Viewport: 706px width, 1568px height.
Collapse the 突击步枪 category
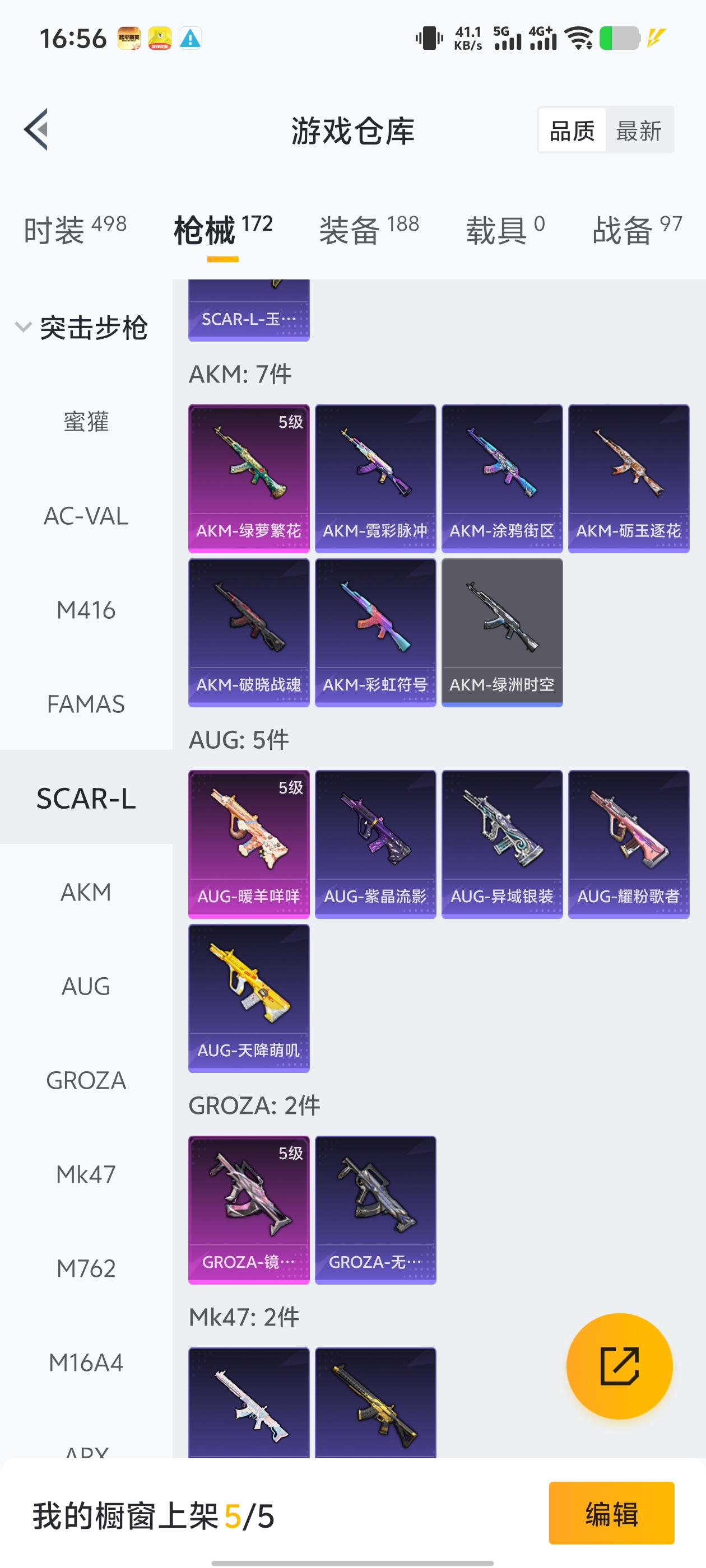tap(23, 327)
